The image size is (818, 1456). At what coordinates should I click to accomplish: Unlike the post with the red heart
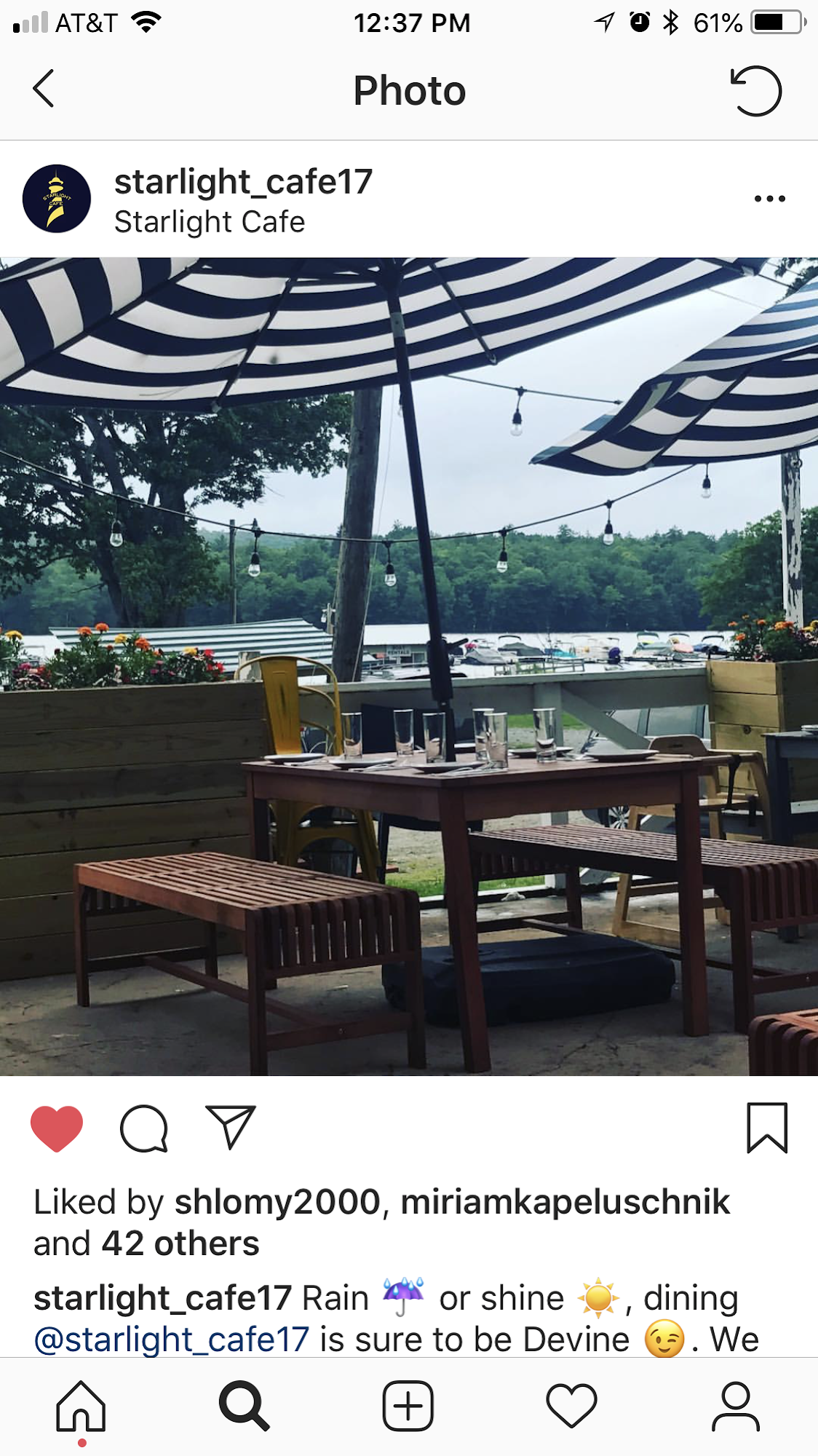click(x=57, y=1128)
